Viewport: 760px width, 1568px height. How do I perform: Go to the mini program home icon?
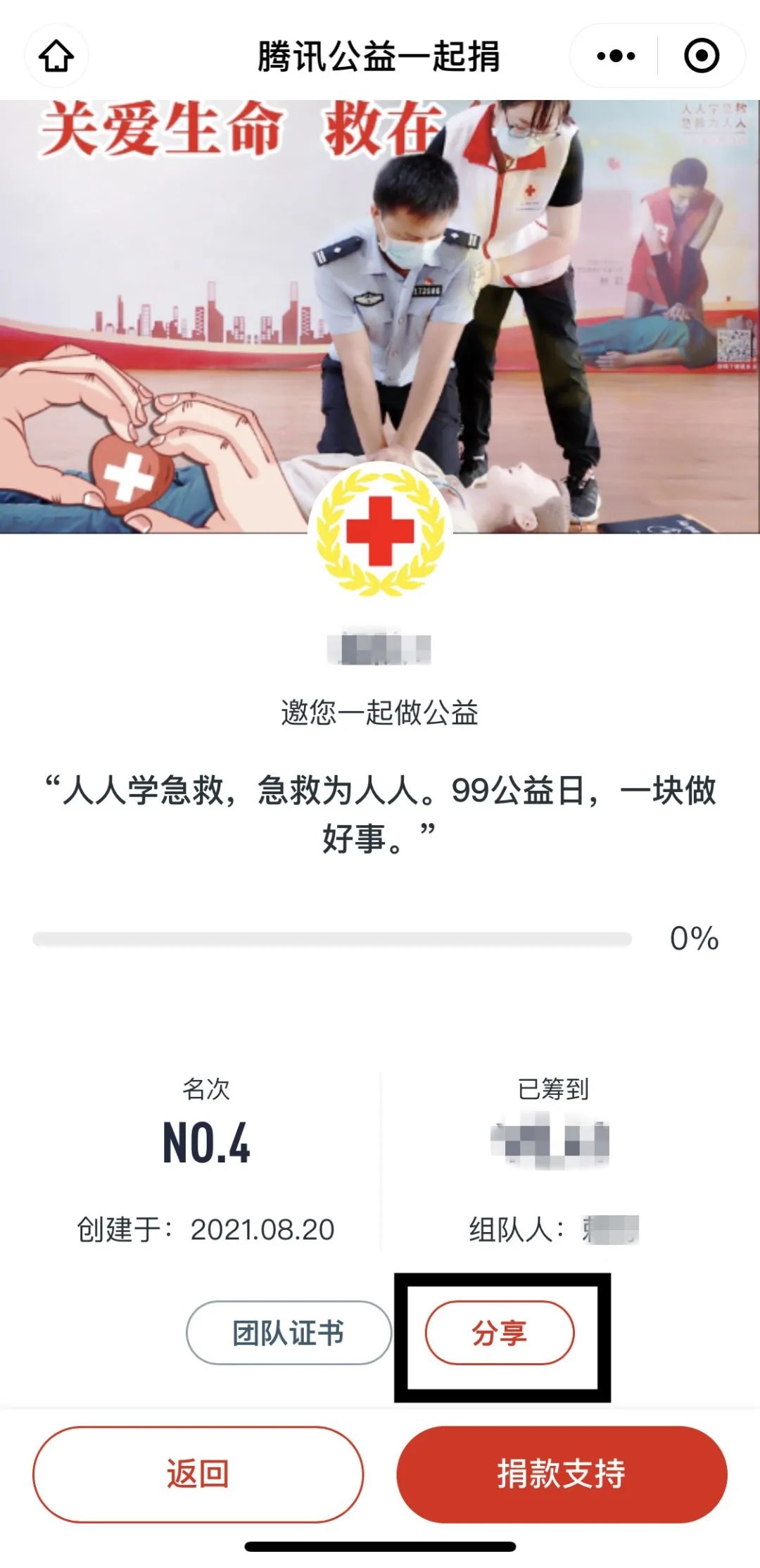pyautogui.click(x=56, y=56)
